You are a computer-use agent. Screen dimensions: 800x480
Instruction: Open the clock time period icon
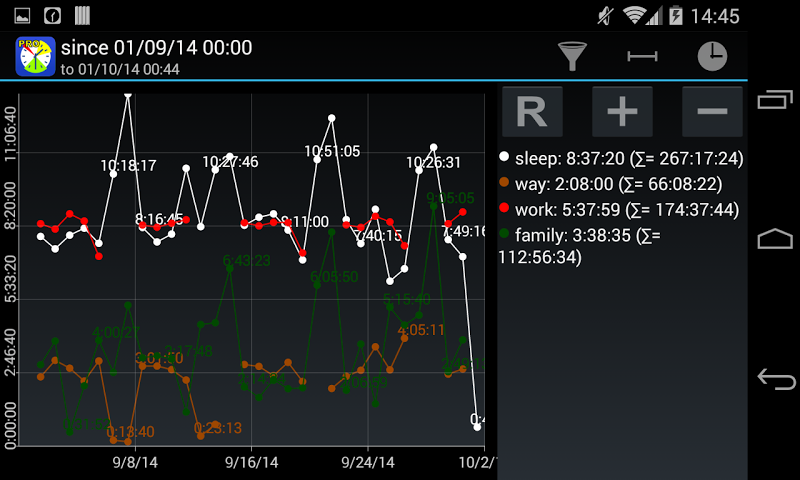click(x=712, y=56)
